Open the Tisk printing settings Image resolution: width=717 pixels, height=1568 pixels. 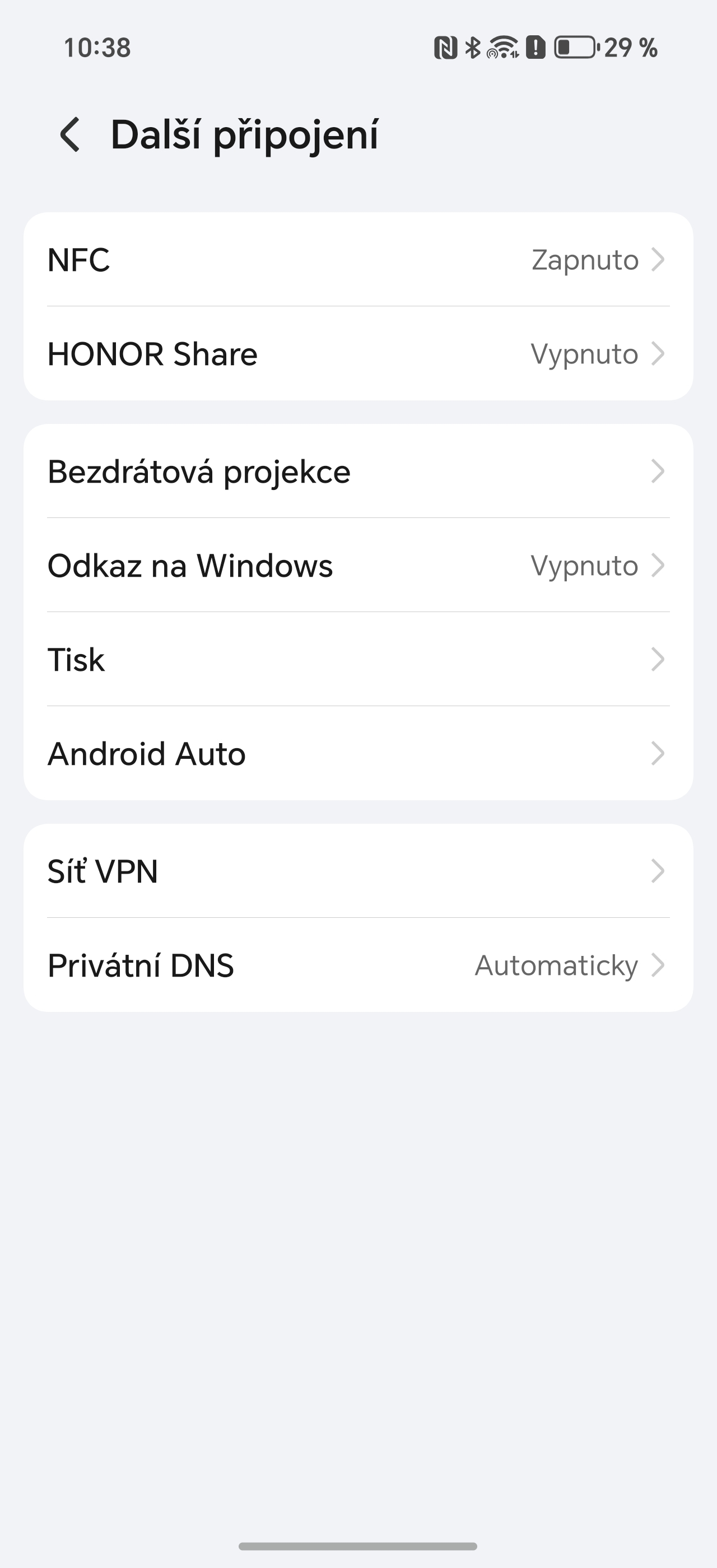pos(358,659)
